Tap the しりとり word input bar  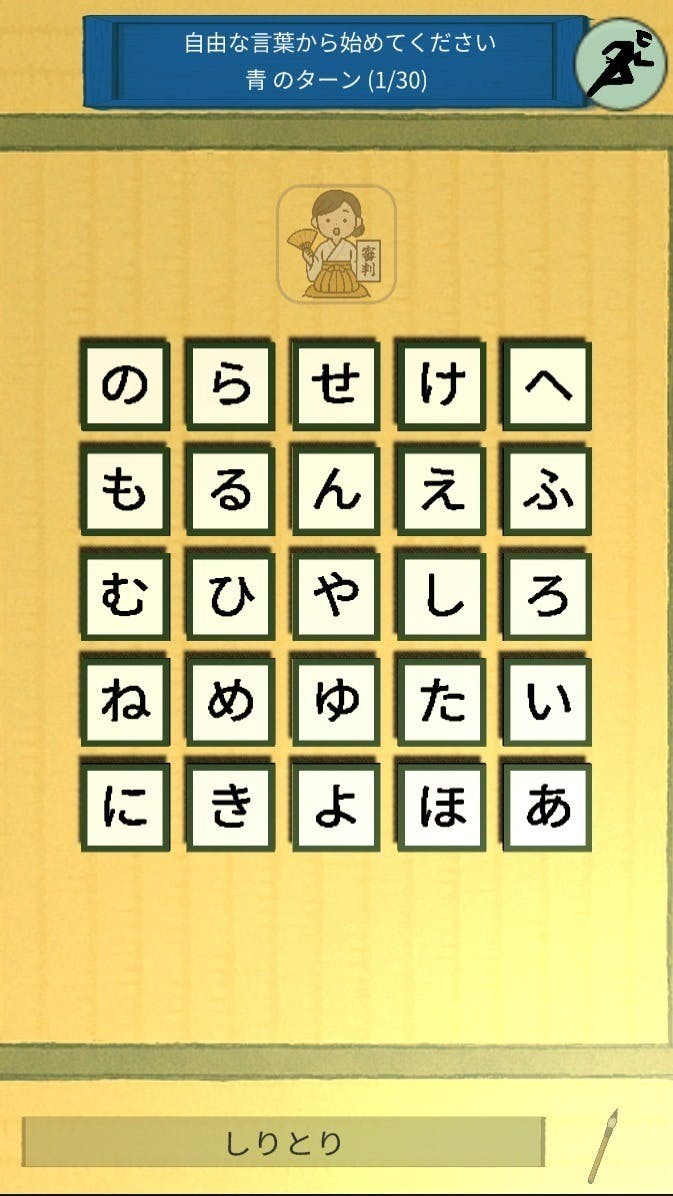click(283, 1142)
